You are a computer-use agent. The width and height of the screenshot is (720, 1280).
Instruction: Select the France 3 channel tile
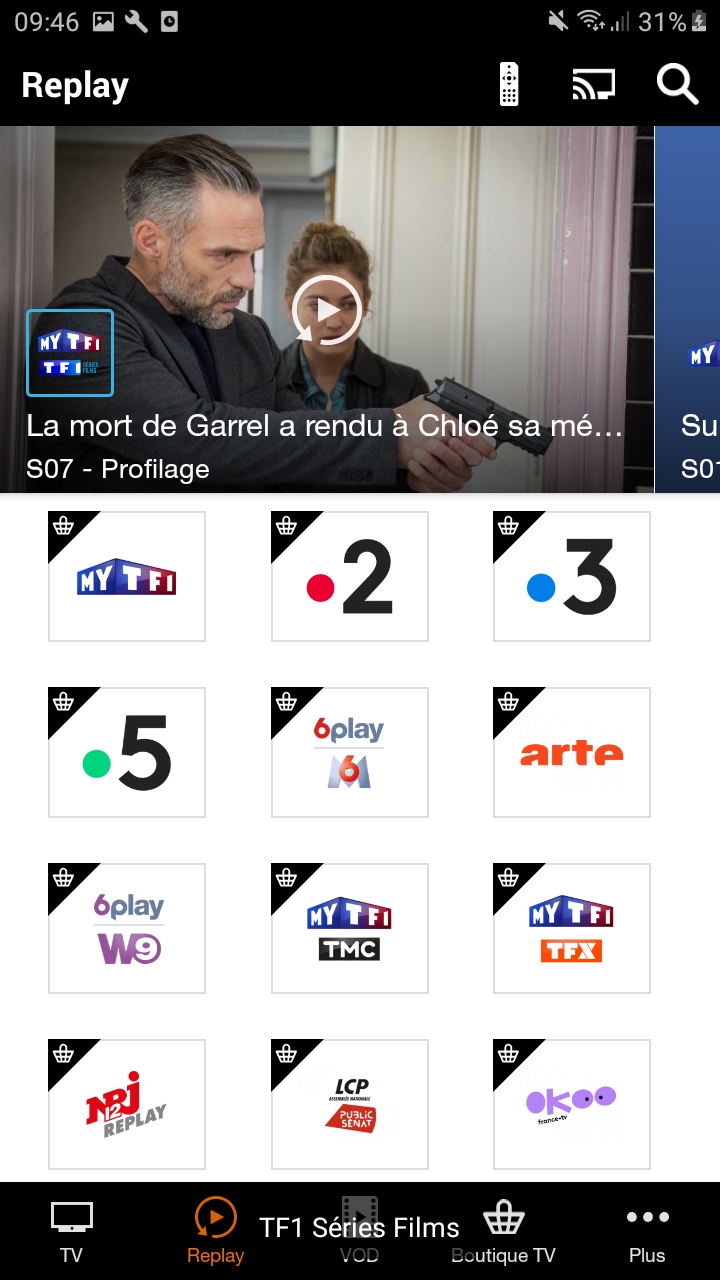pos(572,576)
